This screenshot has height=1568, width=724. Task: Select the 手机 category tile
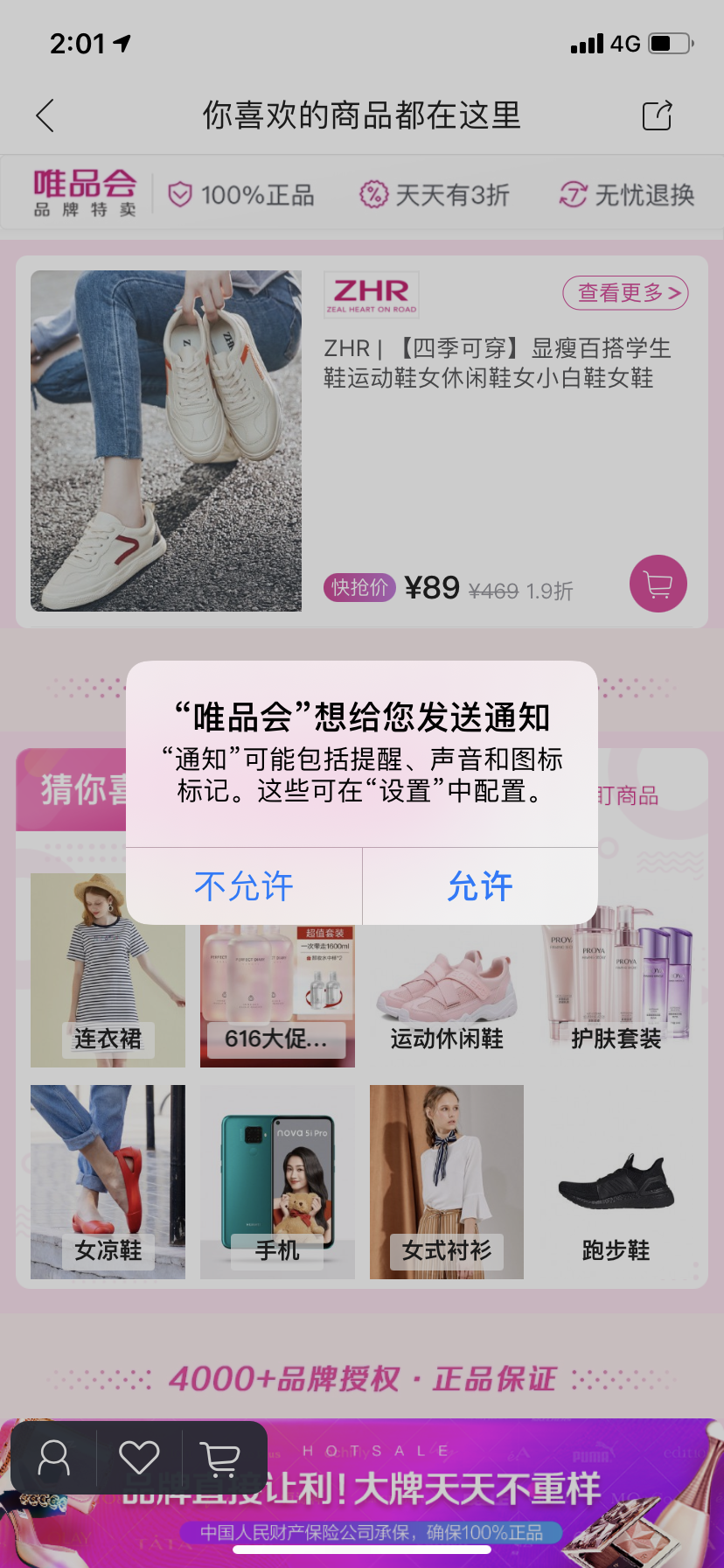tap(277, 1181)
